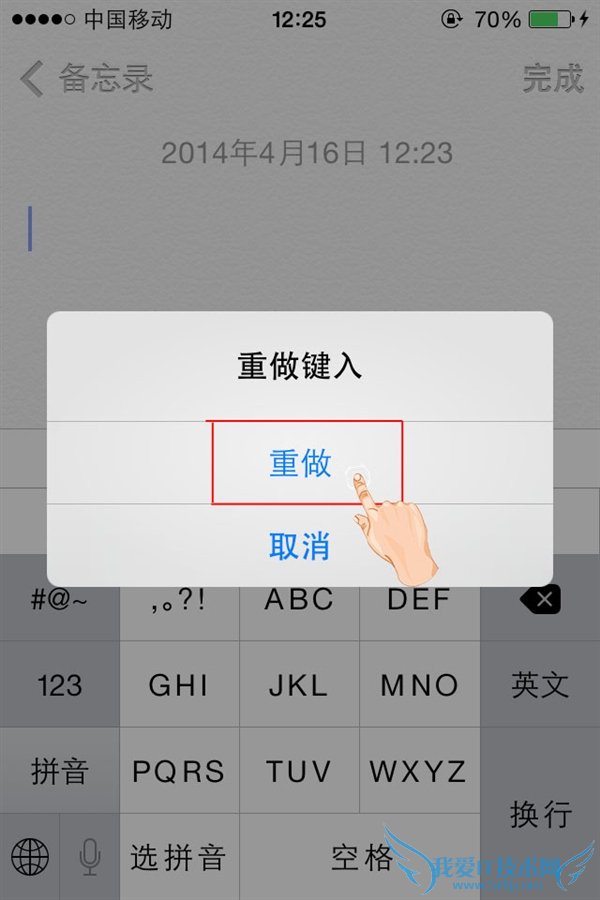The height and width of the screenshot is (900, 600).
Task: Cancel the dialog with 取消
Action: [299, 546]
